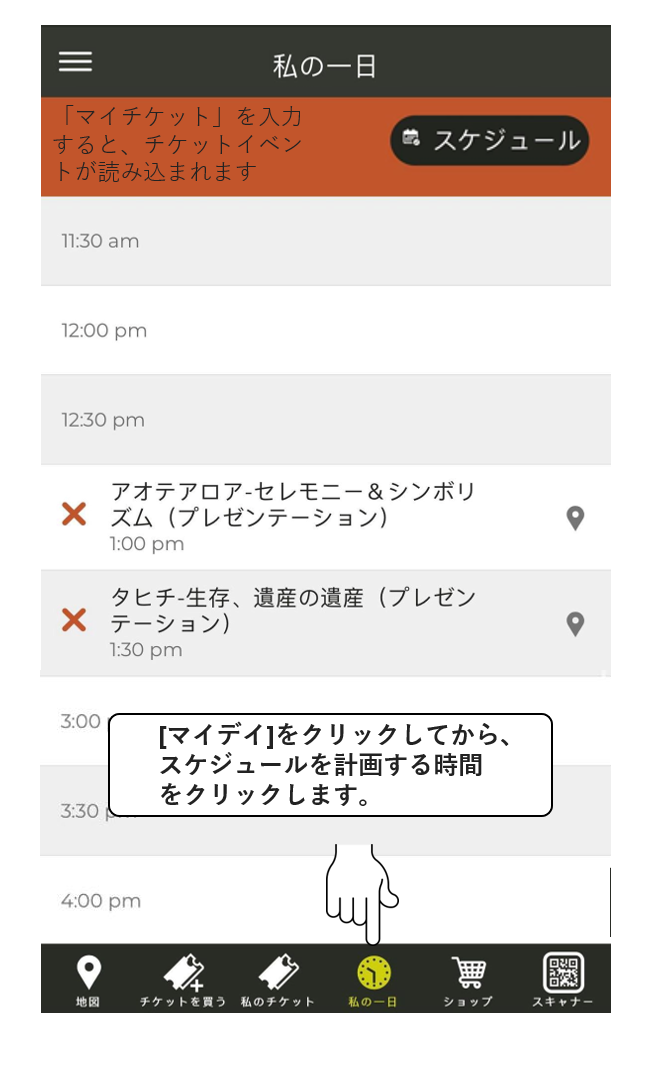The width and height of the screenshot is (651, 1069).
Task: Remove the アオテアロア presentation from schedule
Action: pos(74,515)
